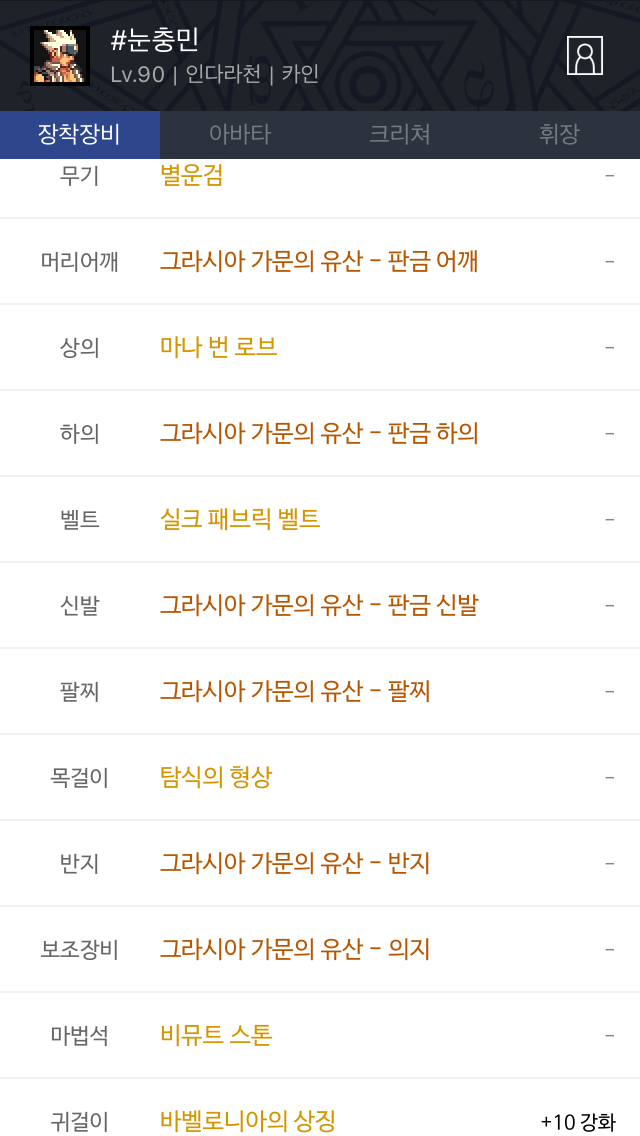640x1136 pixels.
Task: Open 그라시아 가문의 유산 - 팔찌
Action: point(295,692)
